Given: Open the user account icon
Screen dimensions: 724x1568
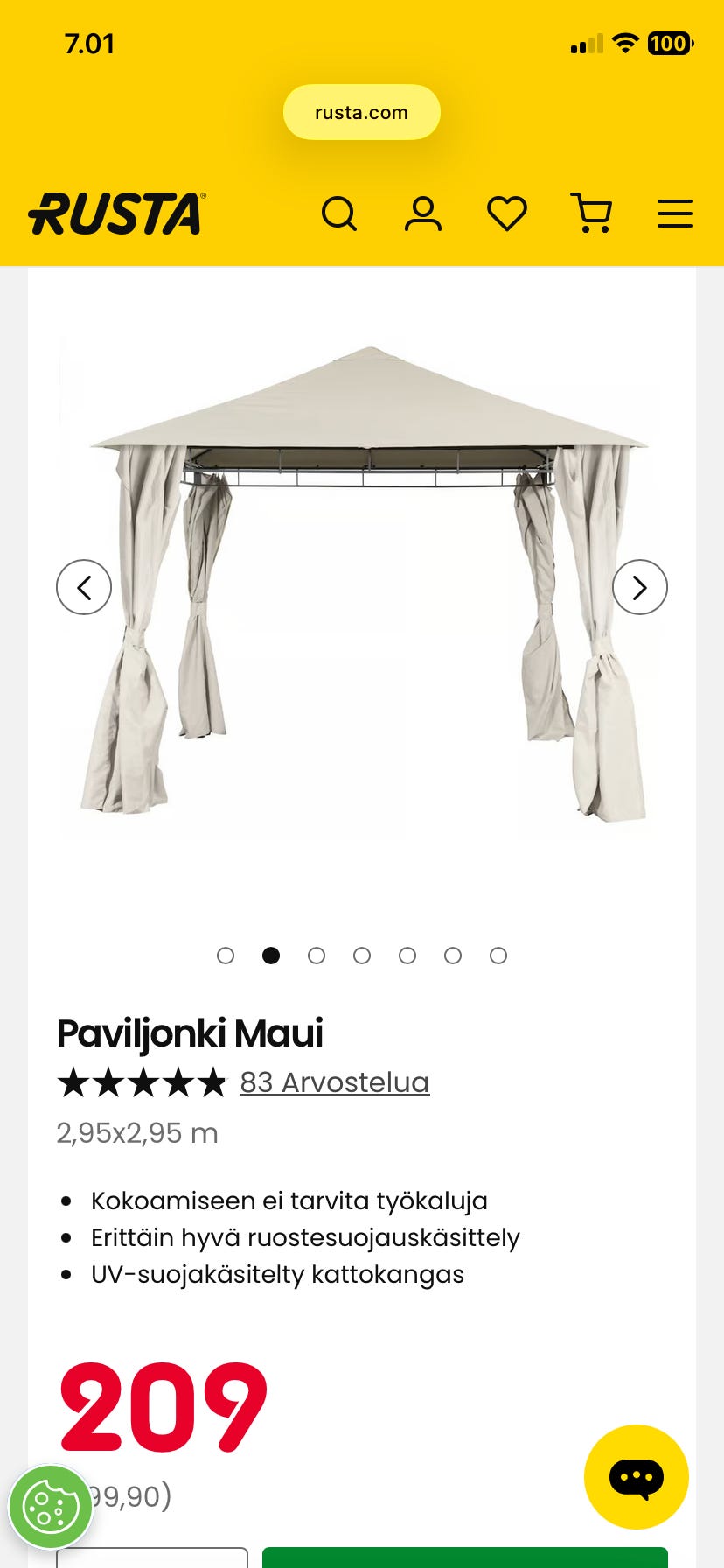Looking at the screenshot, I should 423,213.
